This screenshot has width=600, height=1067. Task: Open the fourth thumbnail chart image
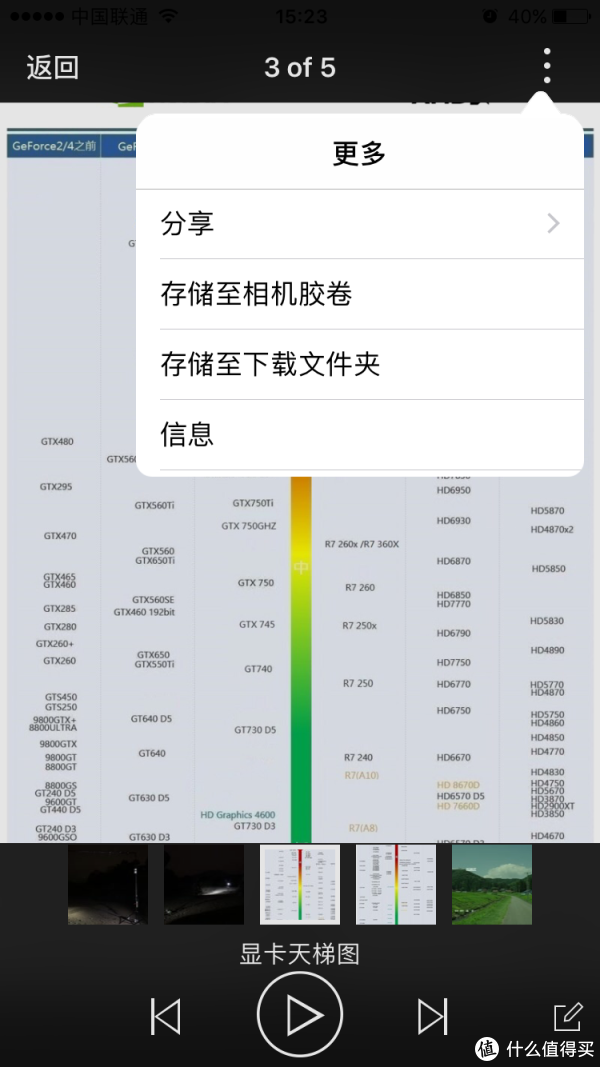click(396, 885)
